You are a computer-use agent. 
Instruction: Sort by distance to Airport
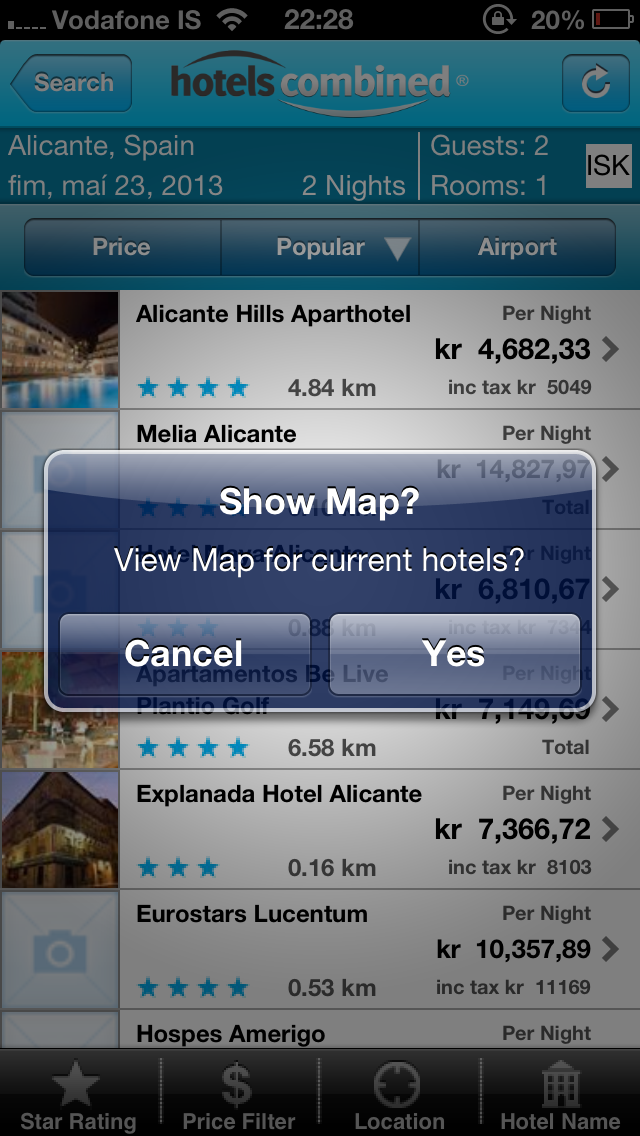(517, 247)
